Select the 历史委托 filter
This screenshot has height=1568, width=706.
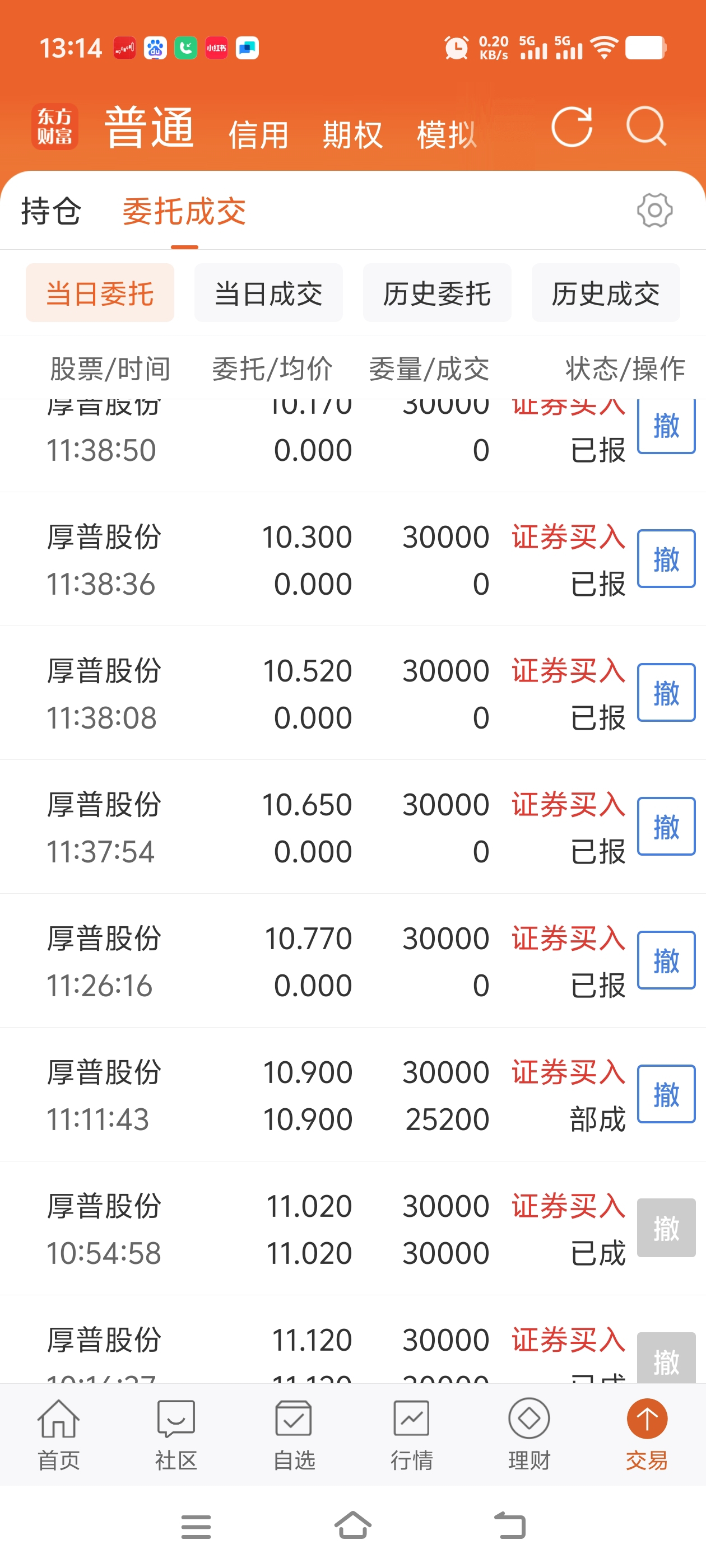(436, 293)
